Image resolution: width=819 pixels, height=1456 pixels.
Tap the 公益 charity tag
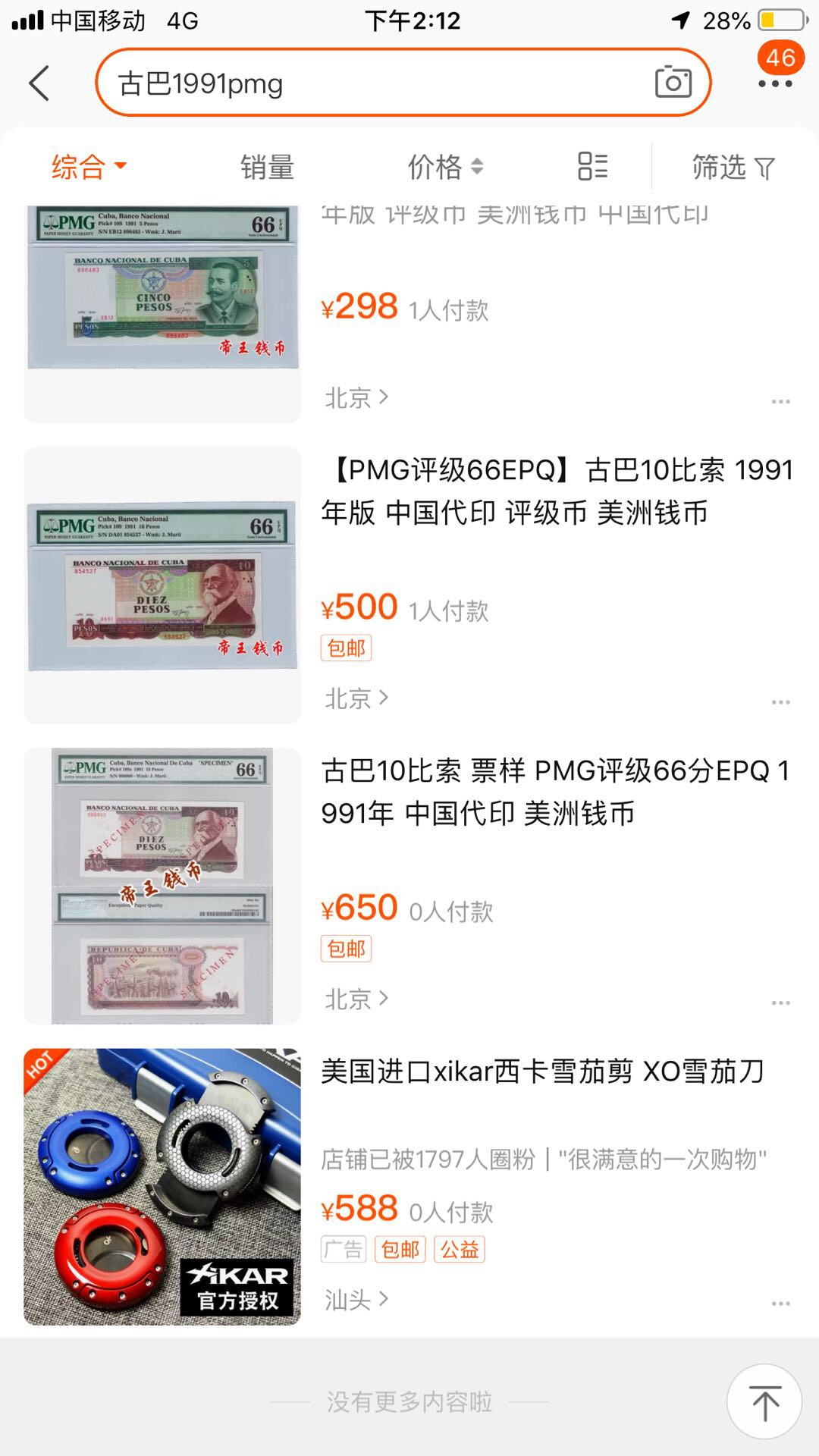tap(458, 1250)
